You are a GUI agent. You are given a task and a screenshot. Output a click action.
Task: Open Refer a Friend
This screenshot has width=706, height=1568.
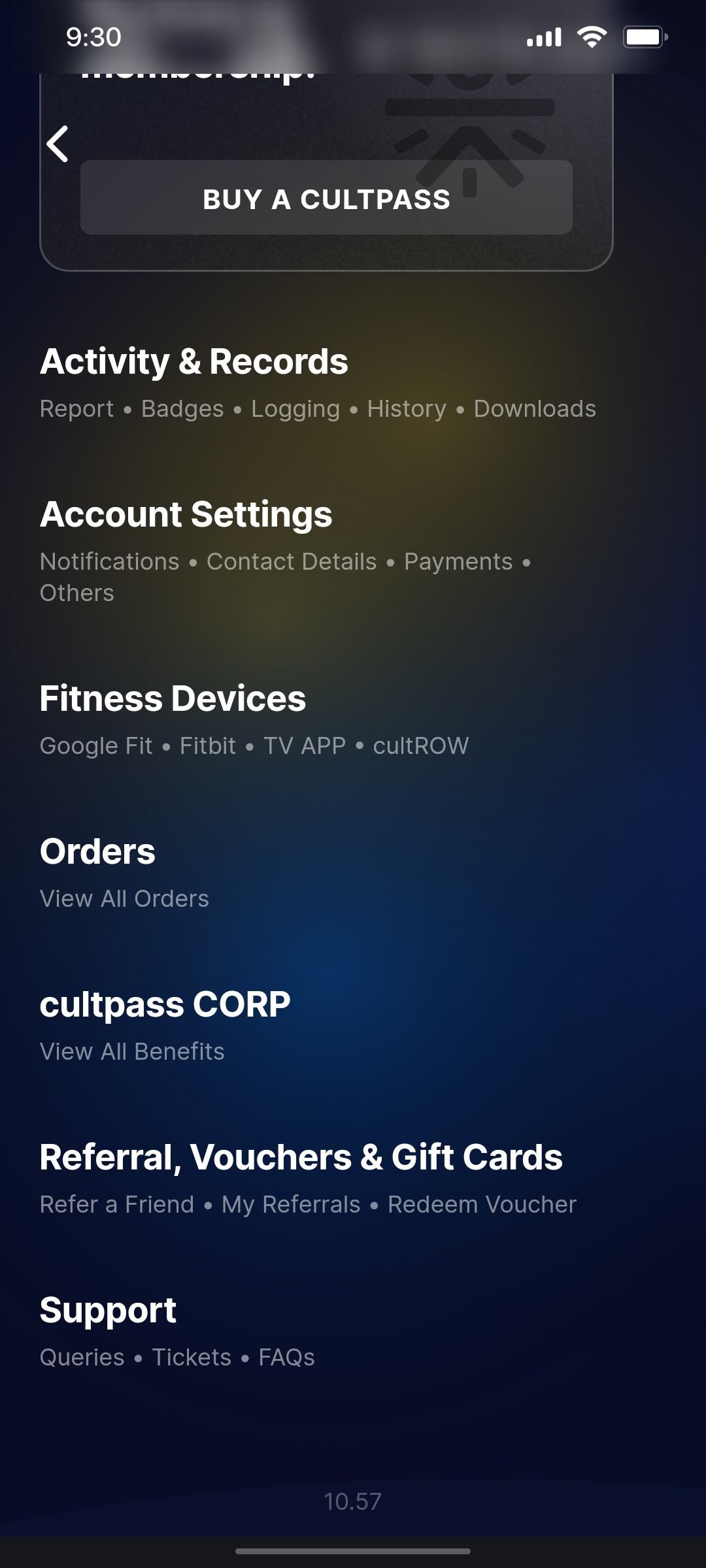[x=115, y=1204]
